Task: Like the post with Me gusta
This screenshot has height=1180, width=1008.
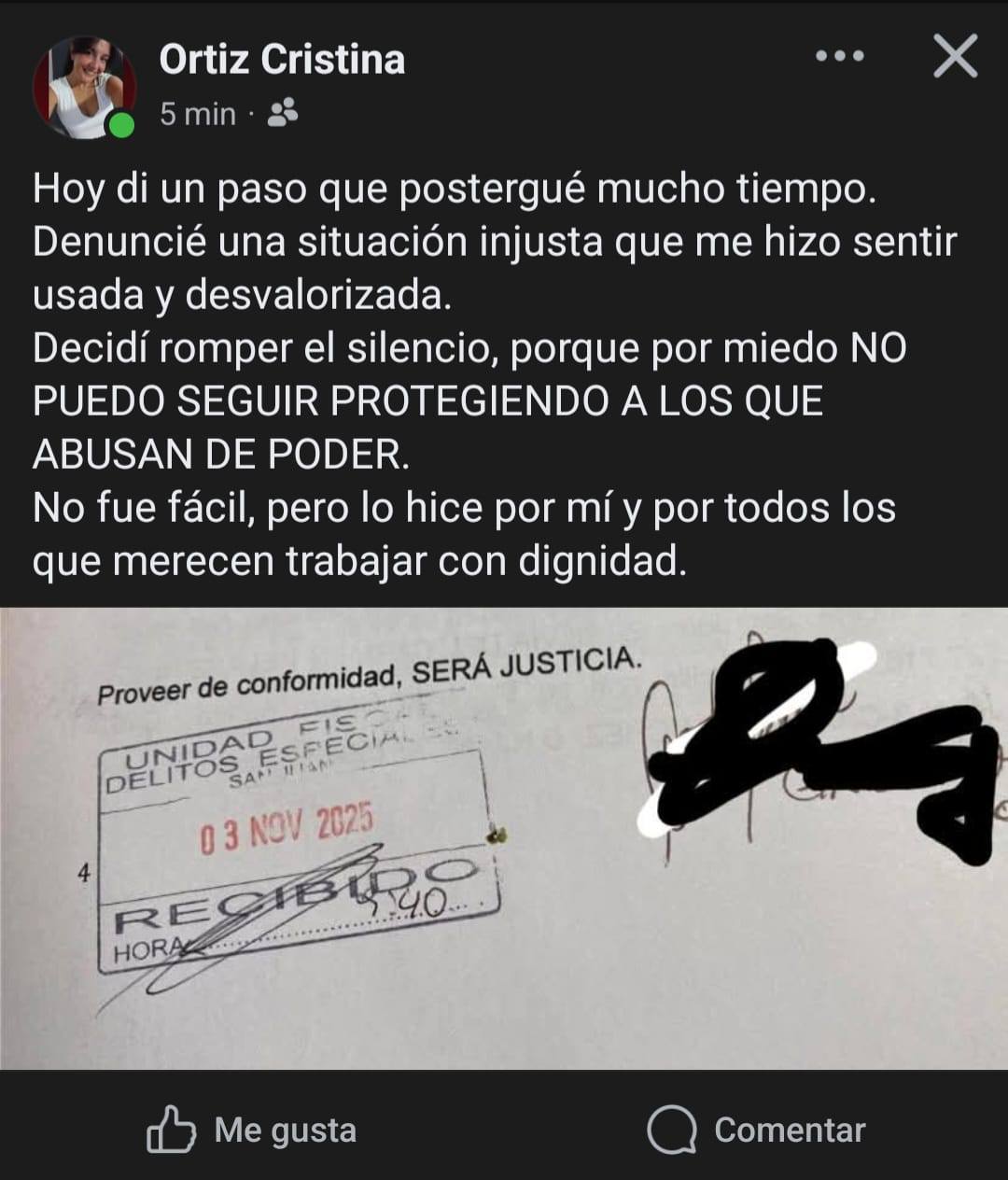Action: (253, 1131)
